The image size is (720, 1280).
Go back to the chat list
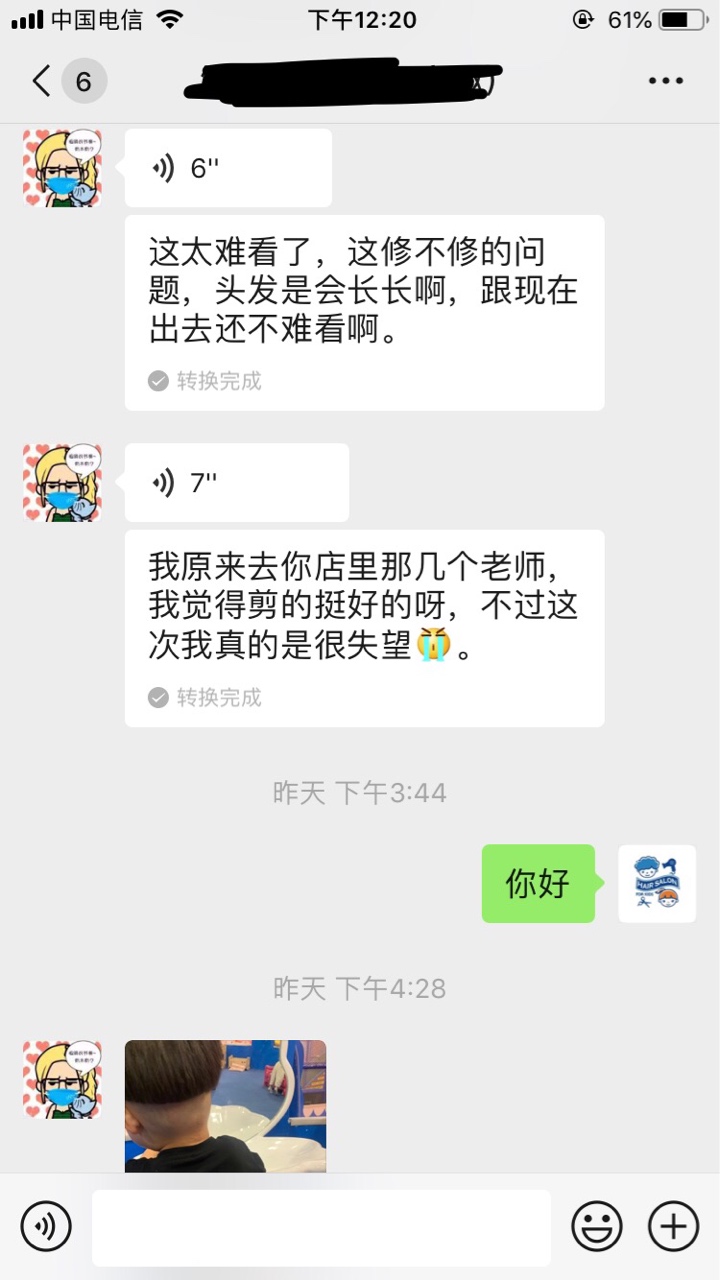pos(42,81)
